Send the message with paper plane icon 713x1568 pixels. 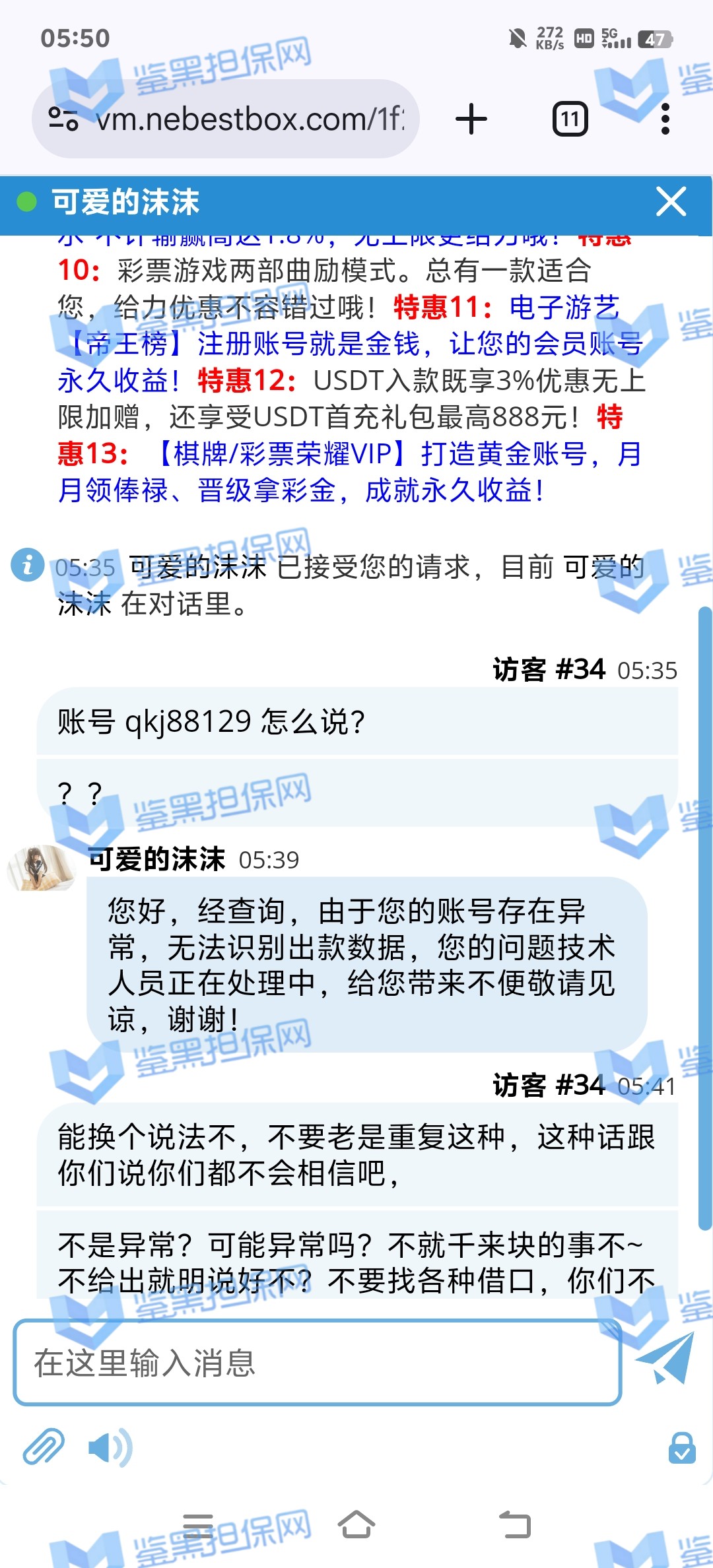[665, 1358]
